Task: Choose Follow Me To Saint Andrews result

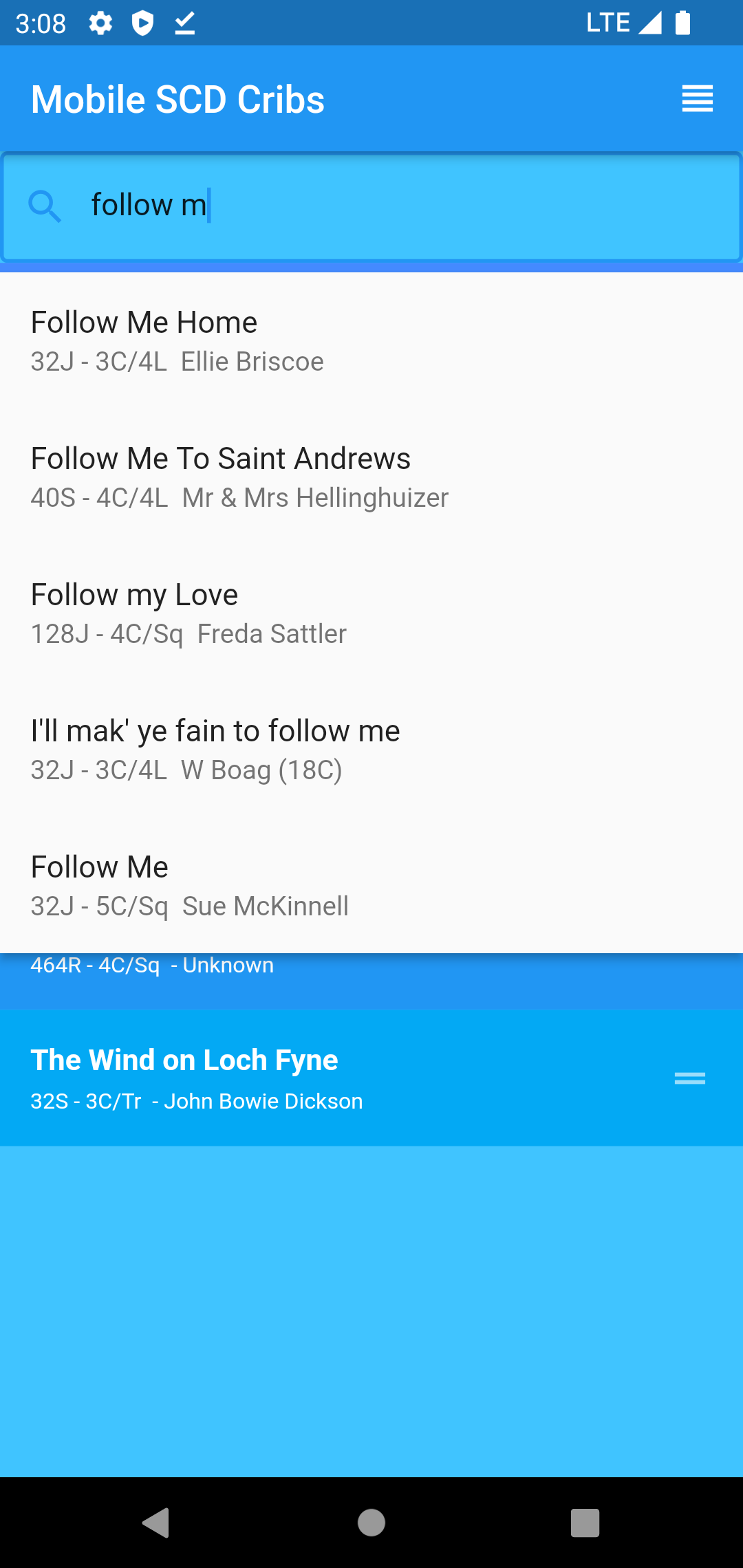Action: [x=371, y=477]
